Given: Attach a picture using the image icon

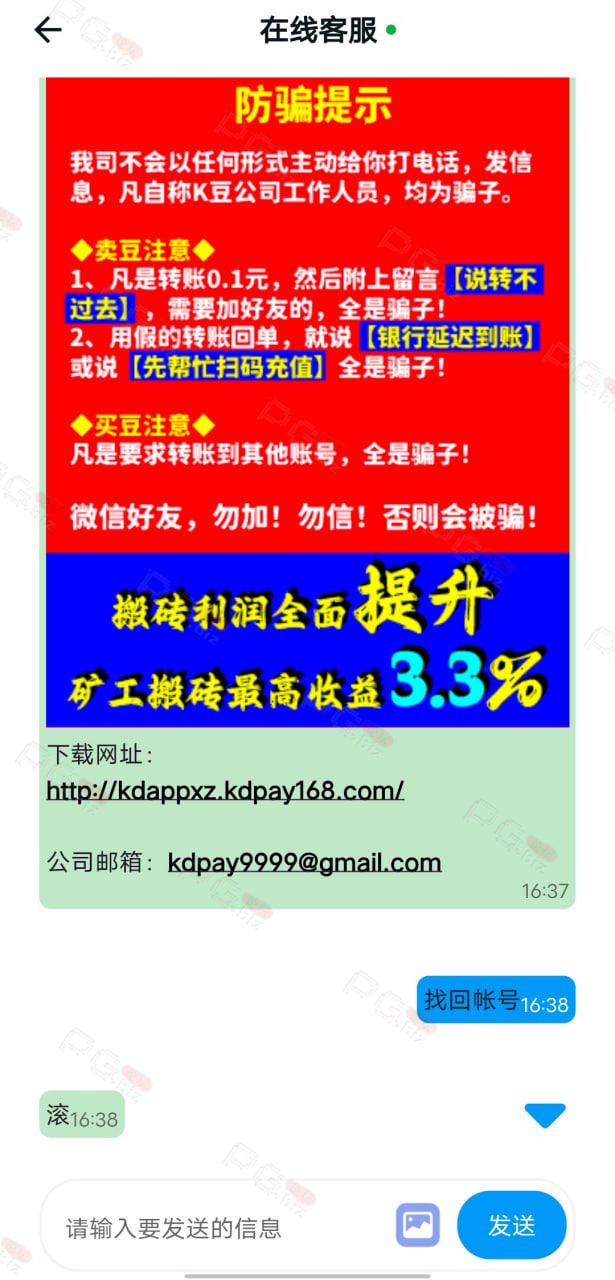Looking at the screenshot, I should tap(418, 1225).
